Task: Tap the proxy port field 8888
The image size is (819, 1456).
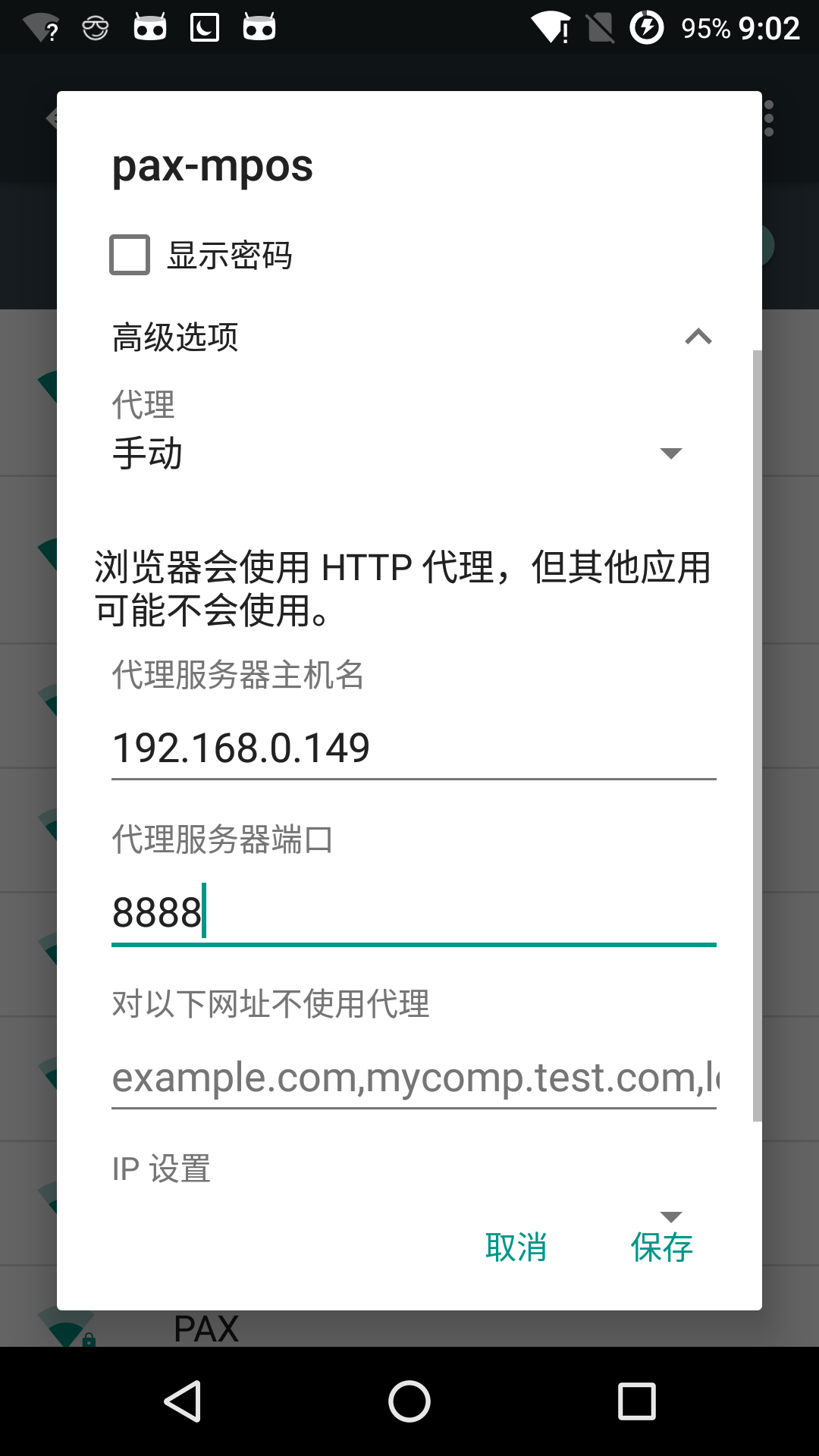Action: click(x=413, y=913)
